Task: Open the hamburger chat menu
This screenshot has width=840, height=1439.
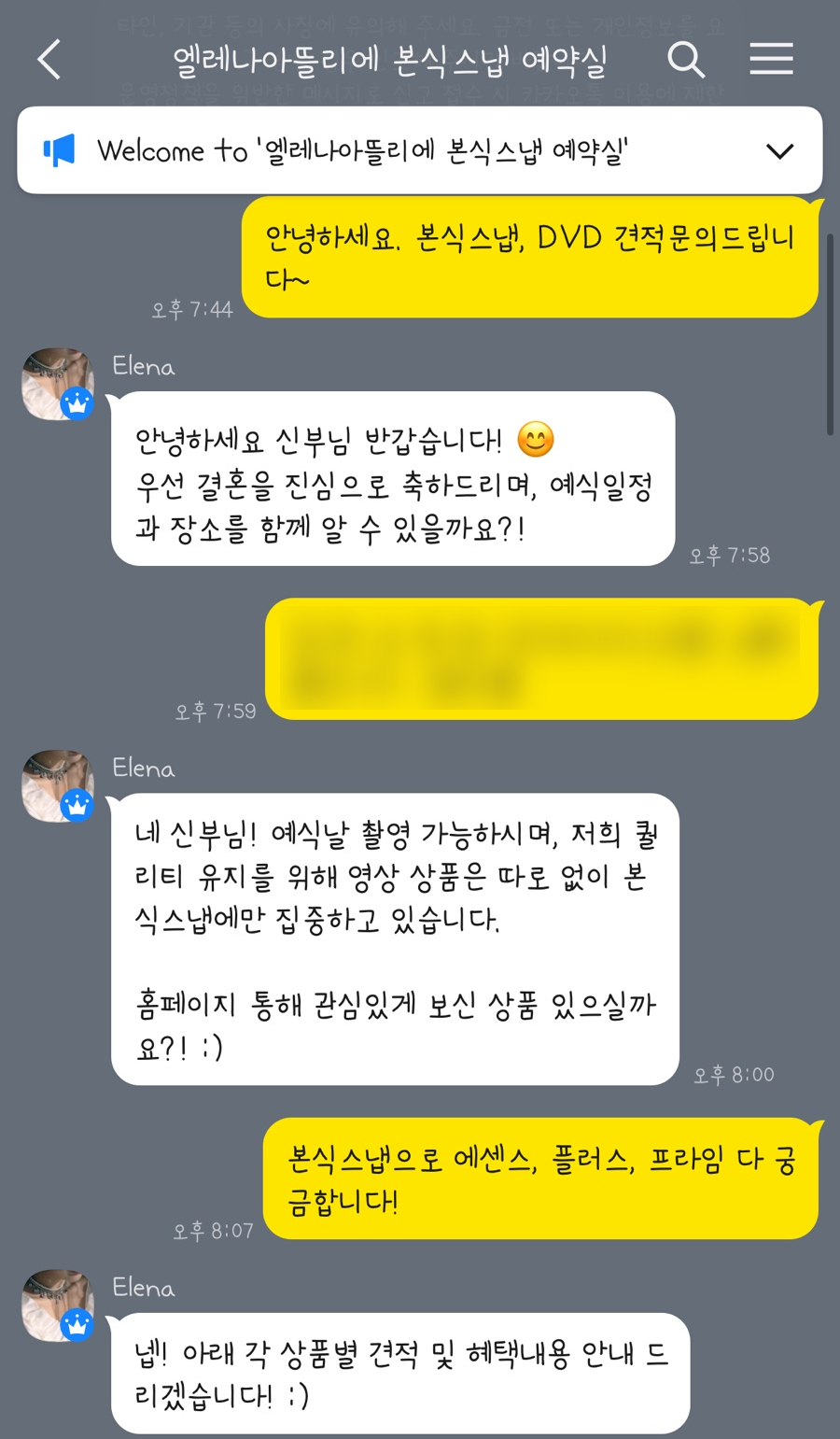Action: coord(771,59)
